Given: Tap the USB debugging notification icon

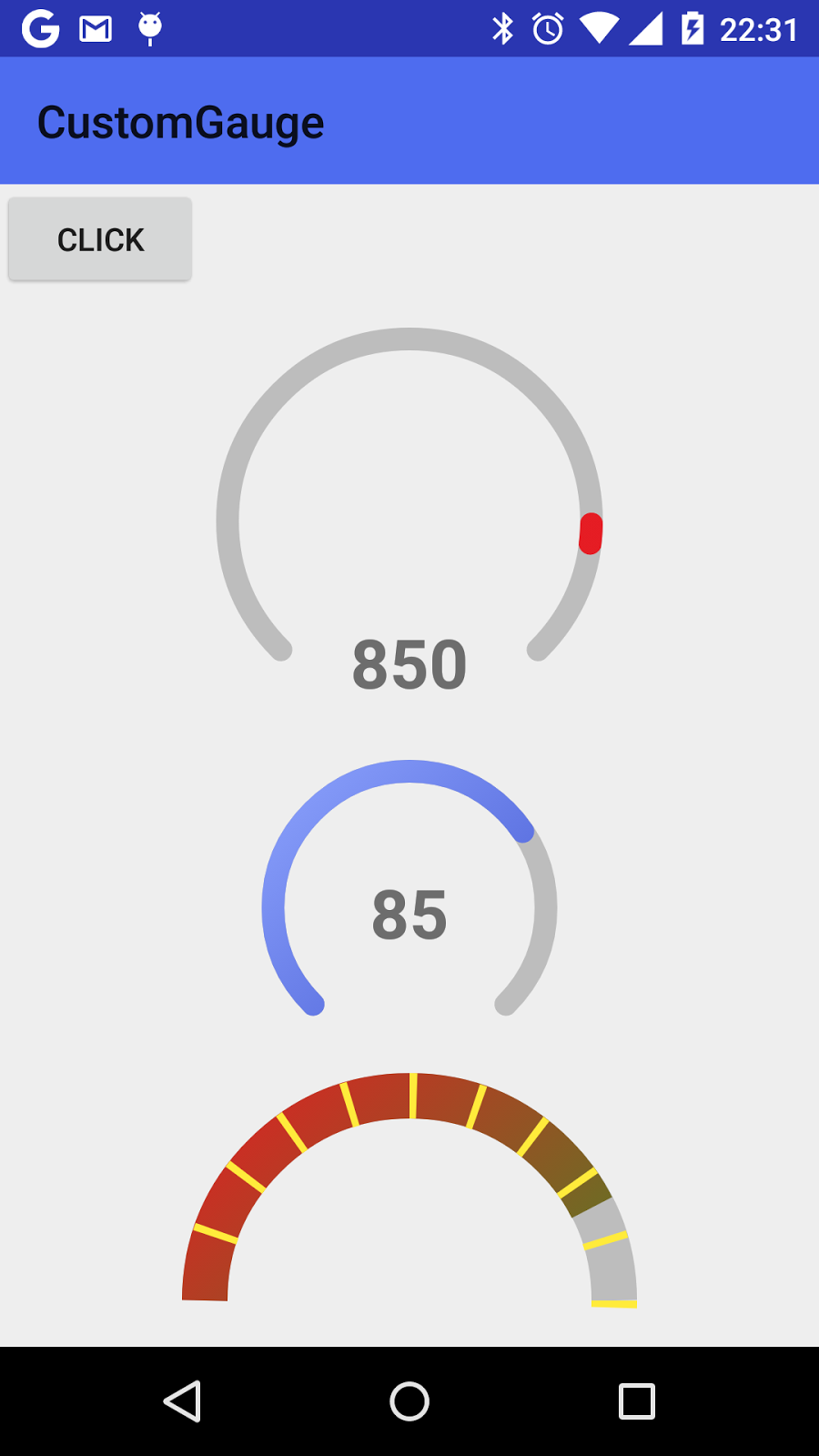Looking at the screenshot, I should click(x=148, y=27).
